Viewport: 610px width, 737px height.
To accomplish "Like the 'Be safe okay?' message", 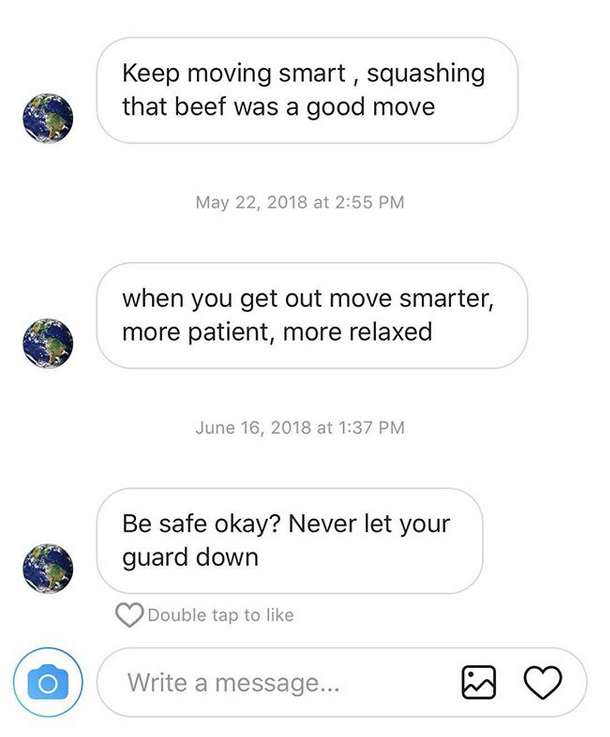I will tap(130, 615).
